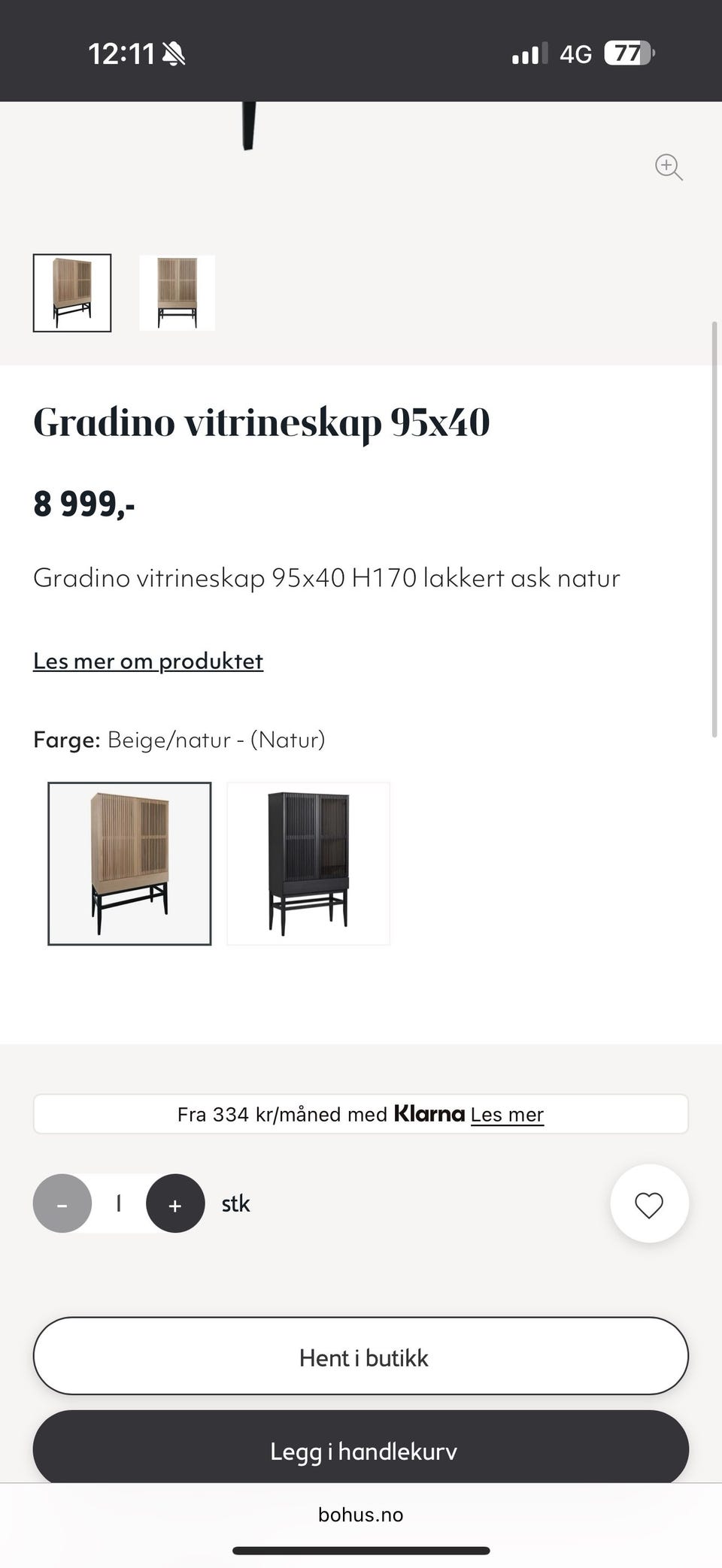Expand Klarna 'Les mer' information
722x1568 pixels.
coord(507,1115)
